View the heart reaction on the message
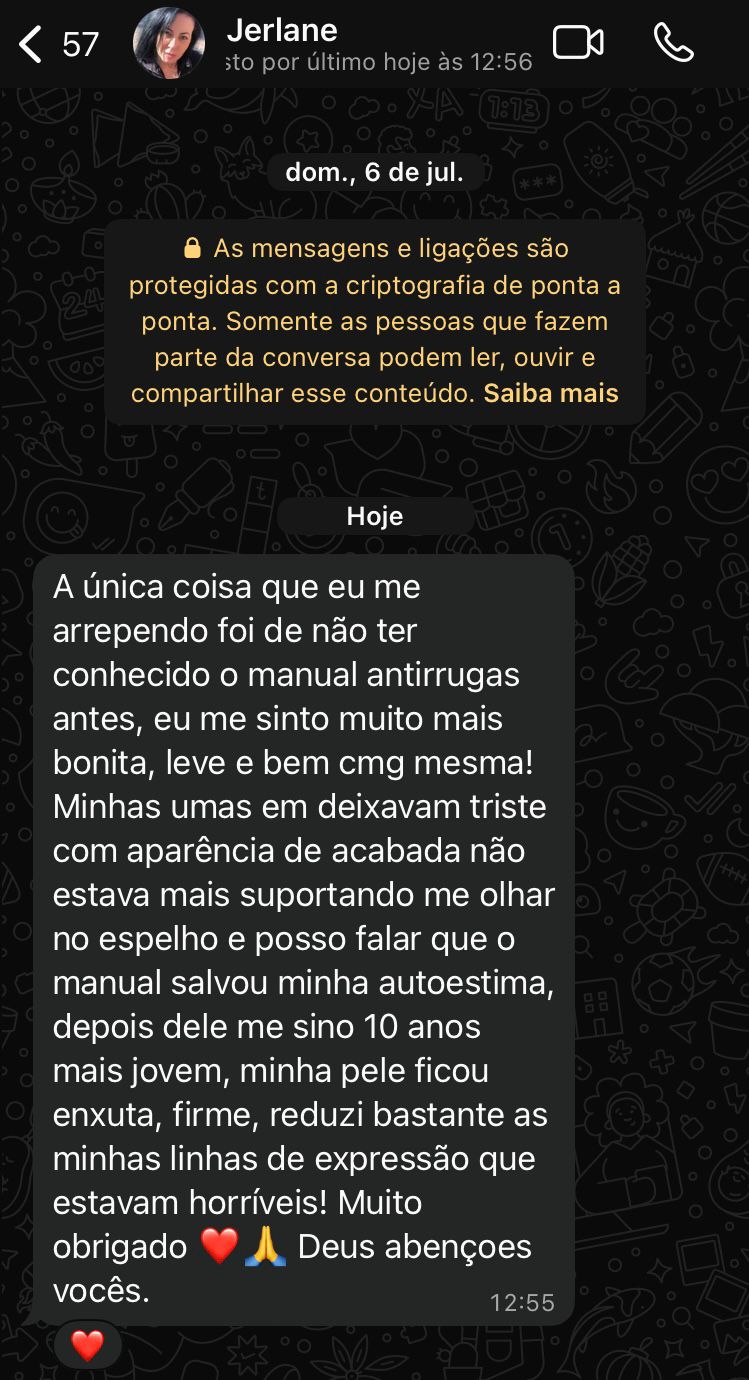The width and height of the screenshot is (749, 1380). (88, 1346)
